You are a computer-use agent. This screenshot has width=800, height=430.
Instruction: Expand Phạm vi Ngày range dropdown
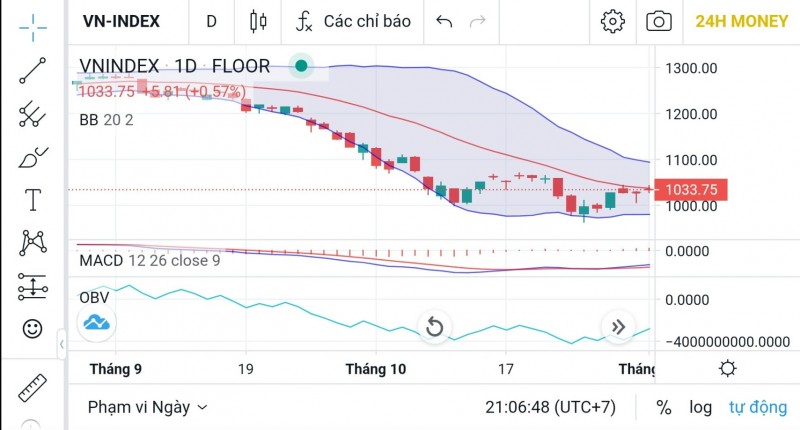point(147,407)
